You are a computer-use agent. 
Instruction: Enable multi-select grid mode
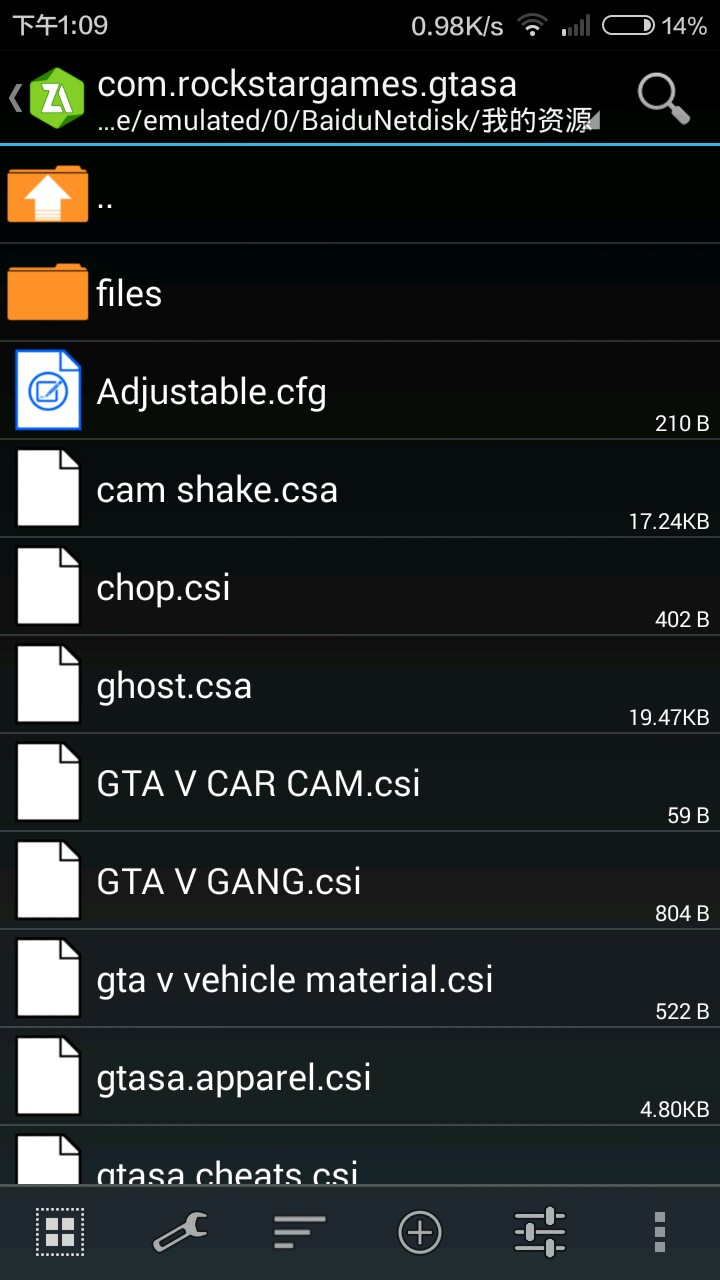(x=60, y=1232)
